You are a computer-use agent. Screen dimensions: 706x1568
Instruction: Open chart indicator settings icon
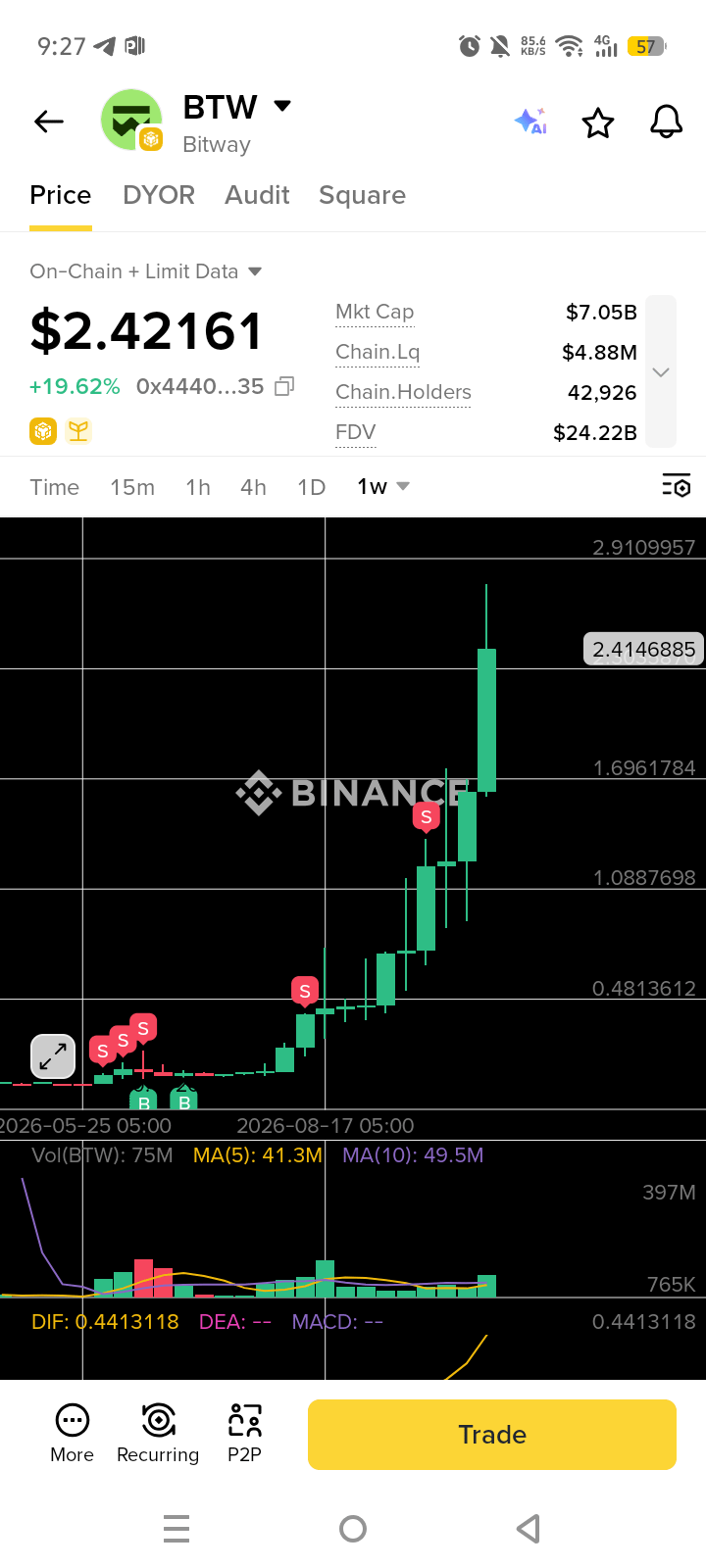point(677,485)
